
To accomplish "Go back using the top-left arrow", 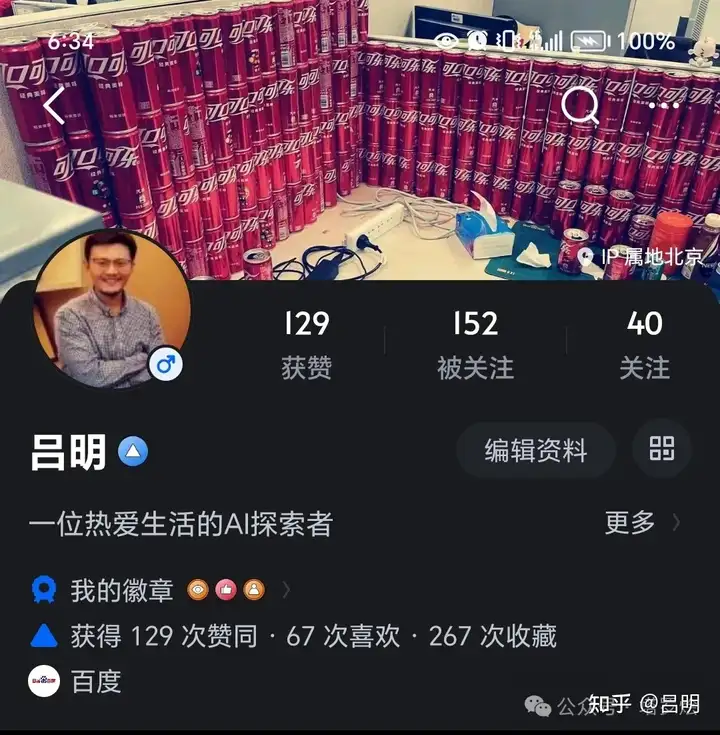I will 54,105.
